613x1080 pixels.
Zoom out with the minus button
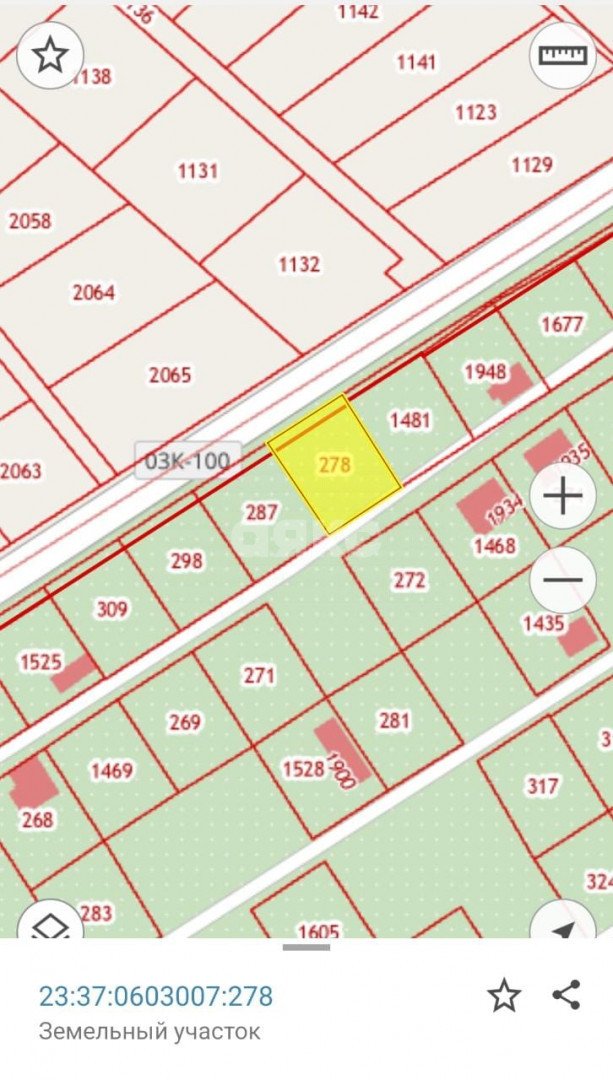pos(563,580)
